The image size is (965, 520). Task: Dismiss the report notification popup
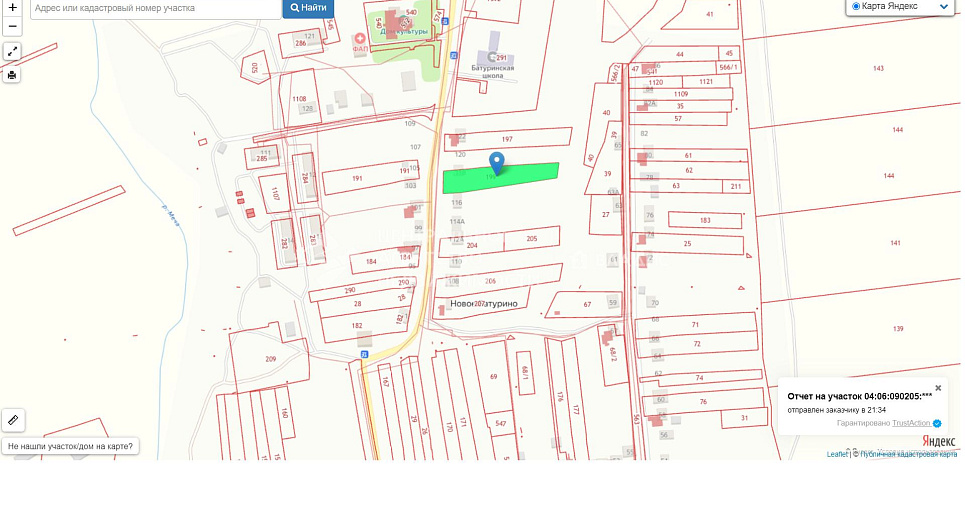(x=938, y=388)
